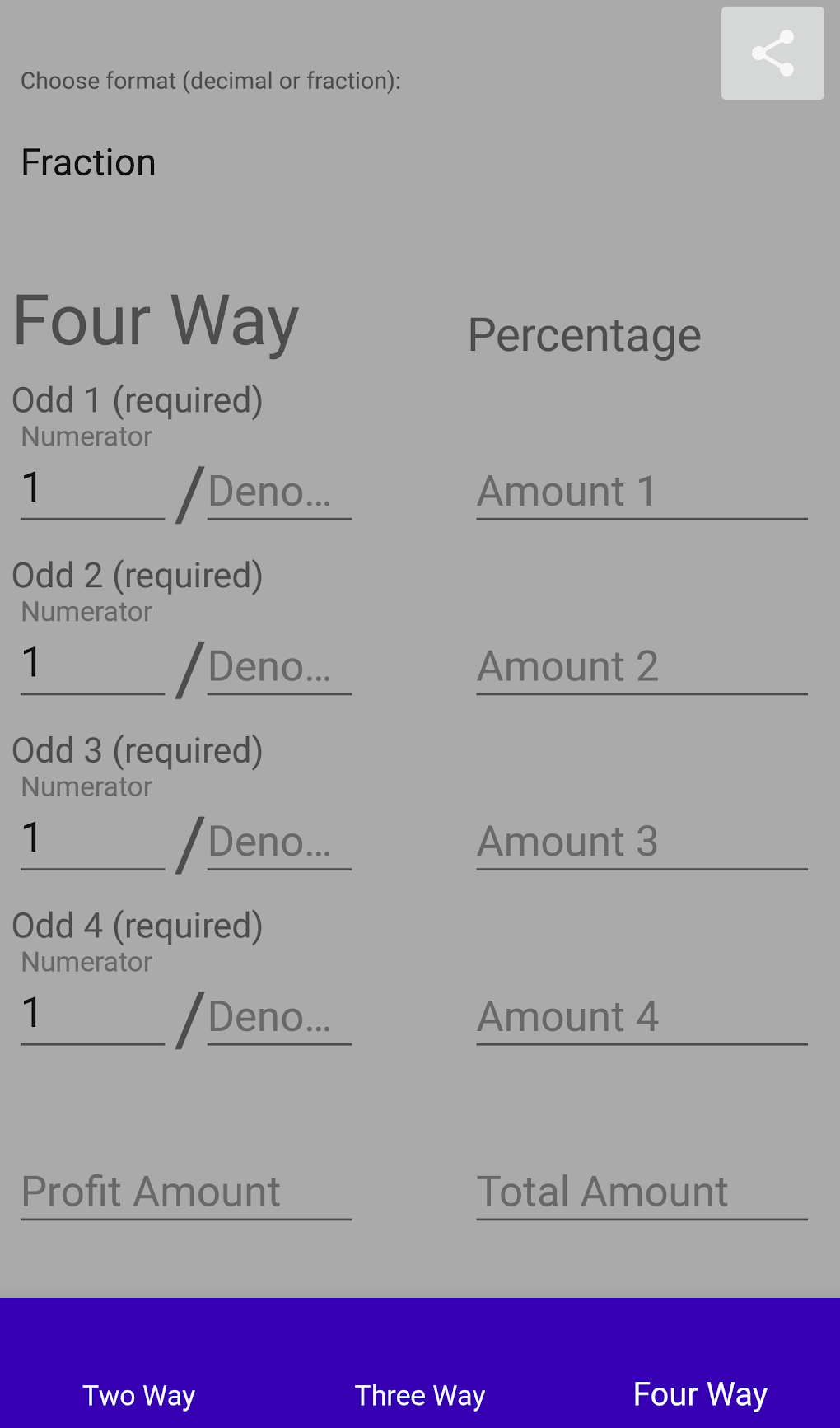The height and width of the screenshot is (1428, 840).
Task: Click the Odd 2 Numerator field
Action: (91, 665)
